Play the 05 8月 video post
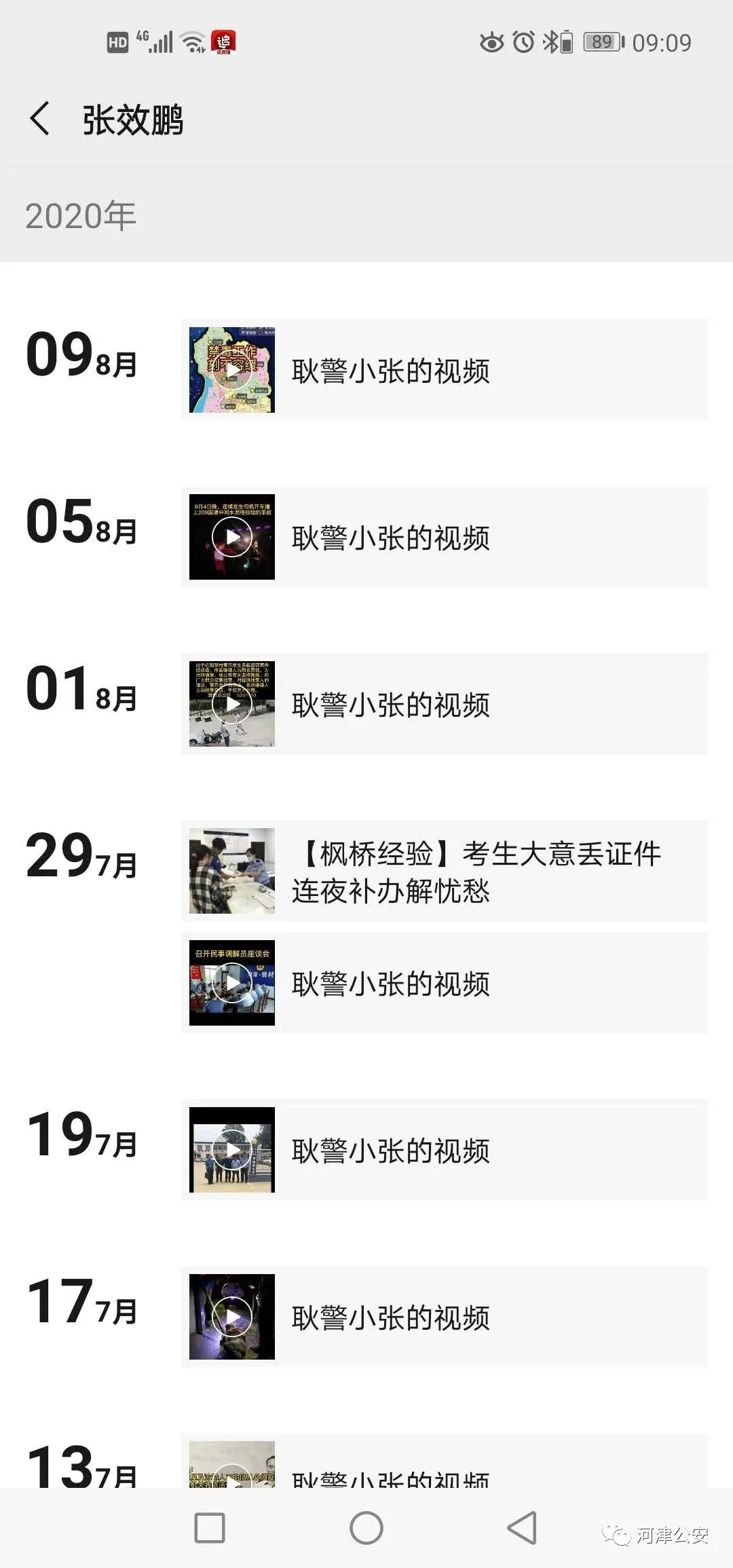733x1568 pixels. click(x=232, y=537)
